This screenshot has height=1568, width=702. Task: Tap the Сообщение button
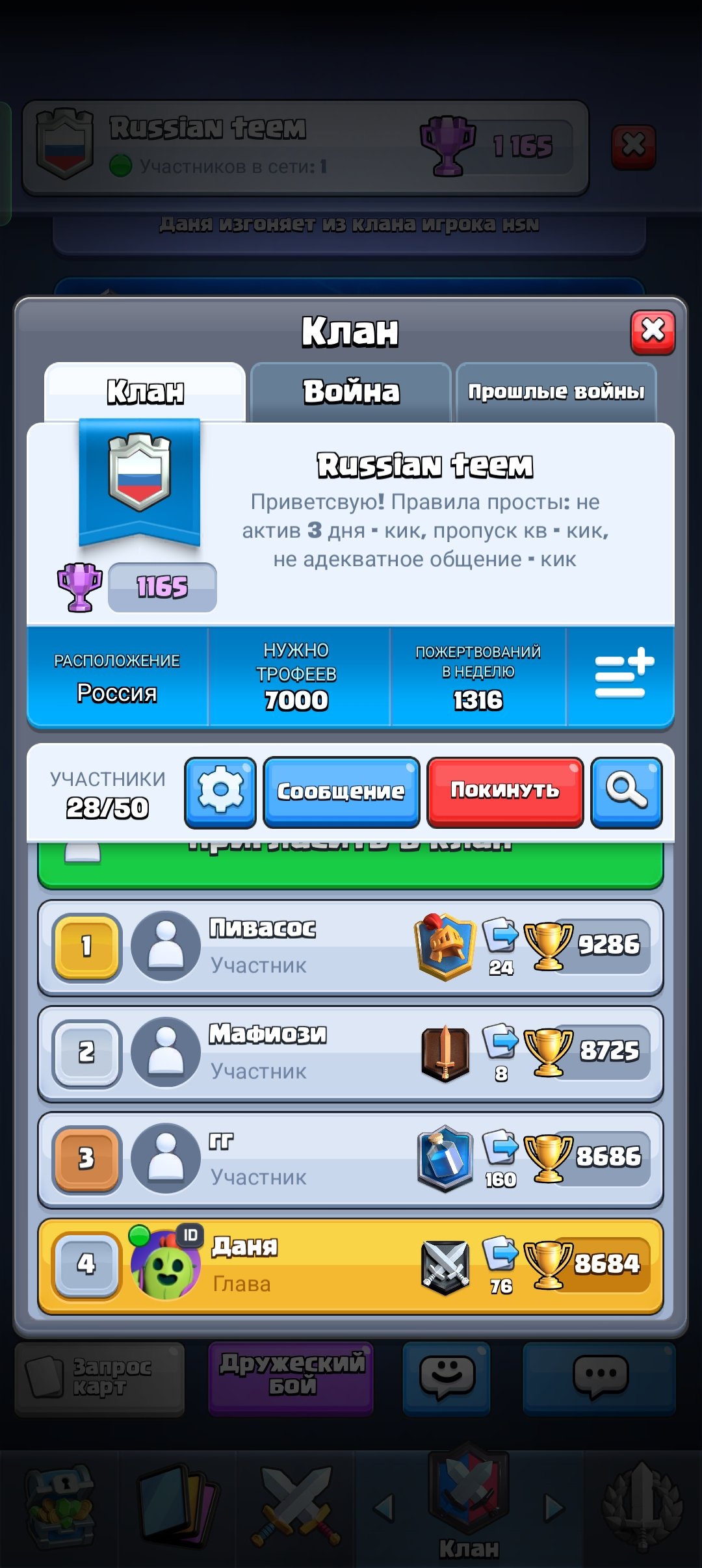pyautogui.click(x=341, y=792)
